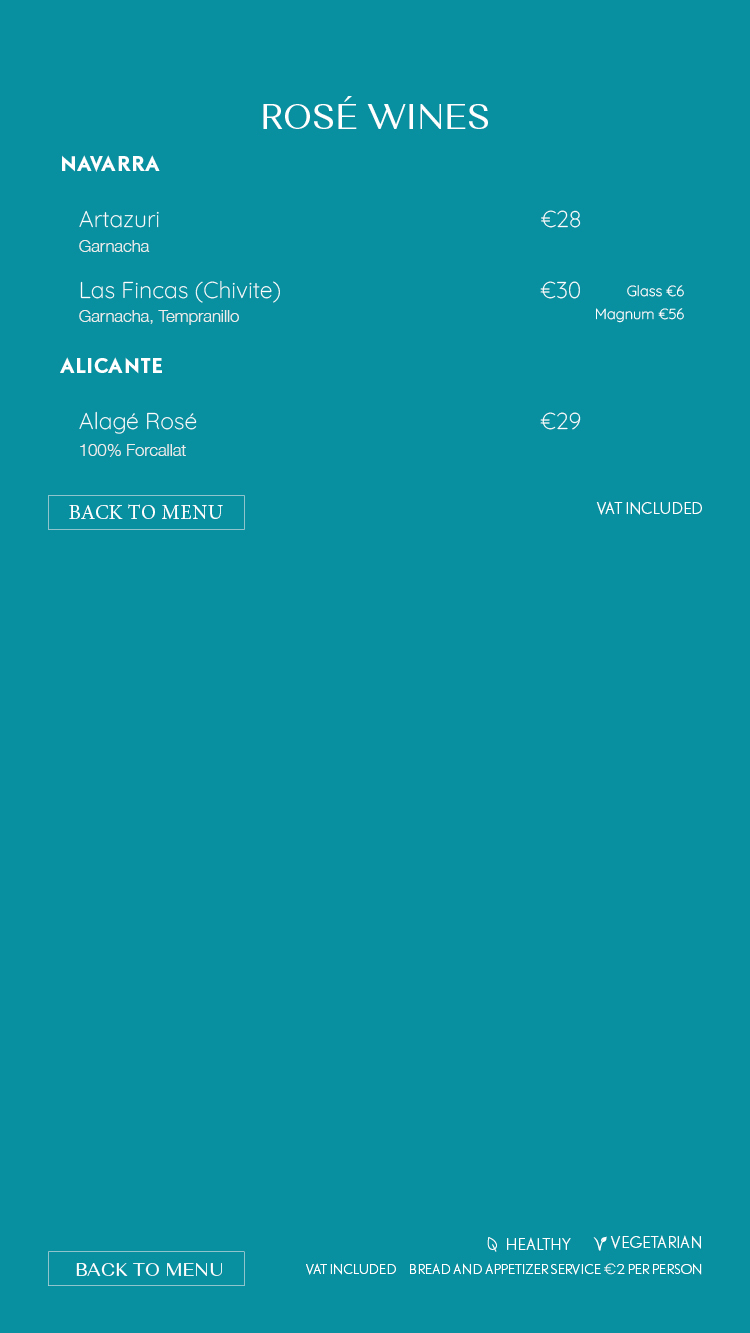Tap the Back to Menu button in the page footer
750x1333 pixels.
[x=146, y=1268]
